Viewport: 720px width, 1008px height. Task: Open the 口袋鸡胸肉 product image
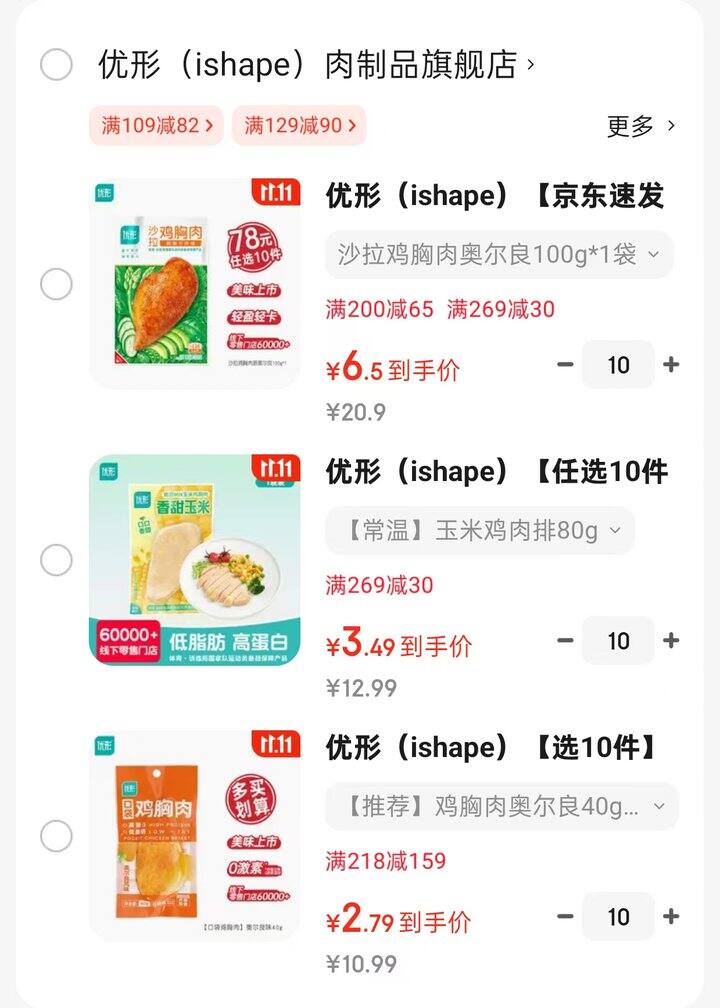[195, 835]
